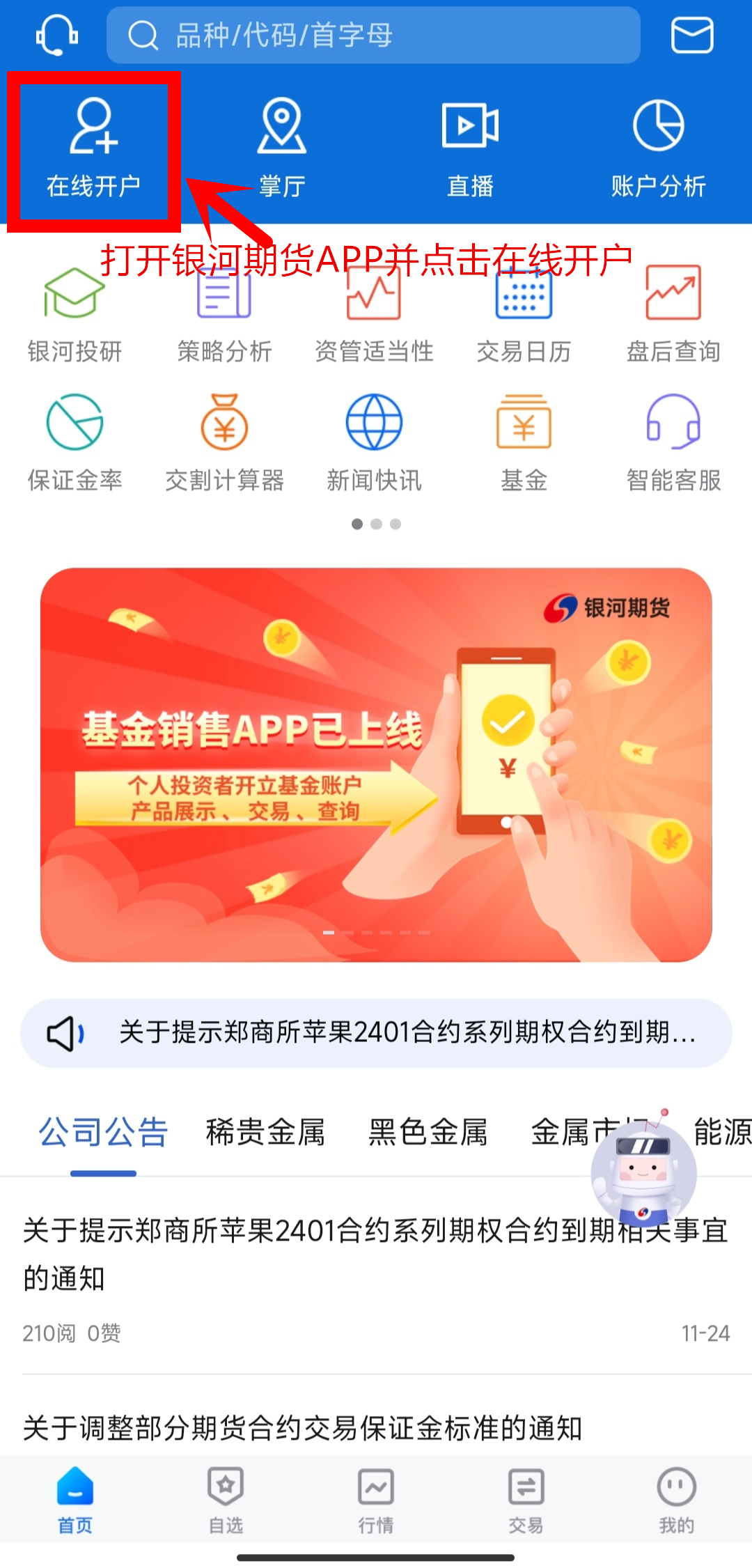Switch to the 黑色金属 tab
This screenshot has height=1568, width=752.
[x=428, y=1132]
